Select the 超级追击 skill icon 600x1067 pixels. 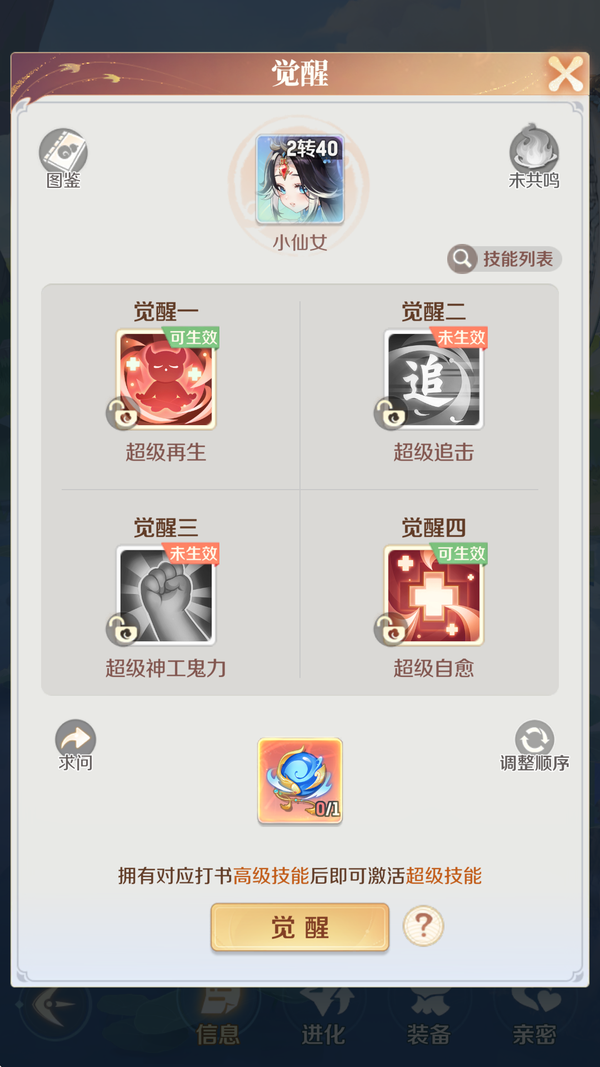[x=434, y=380]
